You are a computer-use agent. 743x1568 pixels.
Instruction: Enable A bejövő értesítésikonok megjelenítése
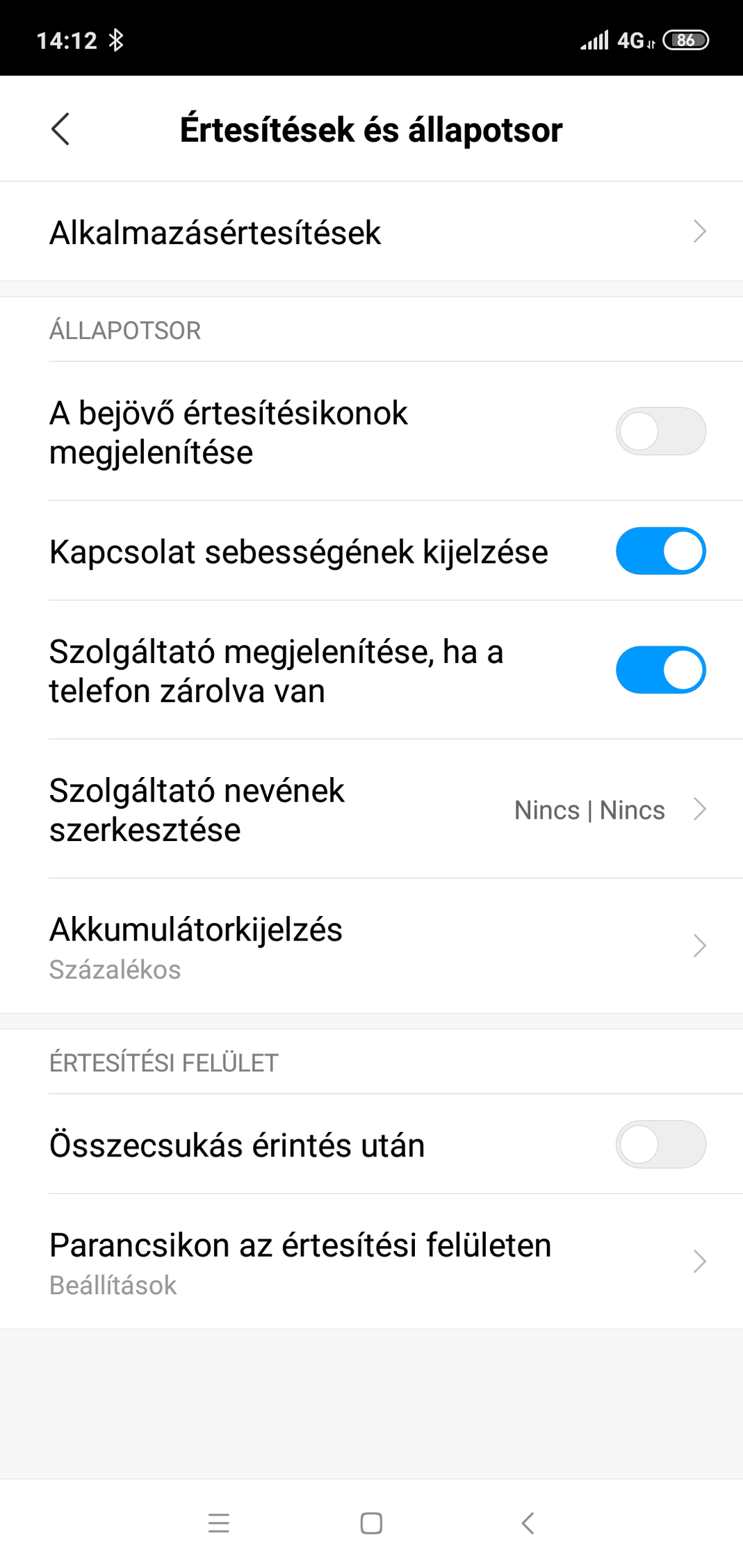[x=660, y=431]
